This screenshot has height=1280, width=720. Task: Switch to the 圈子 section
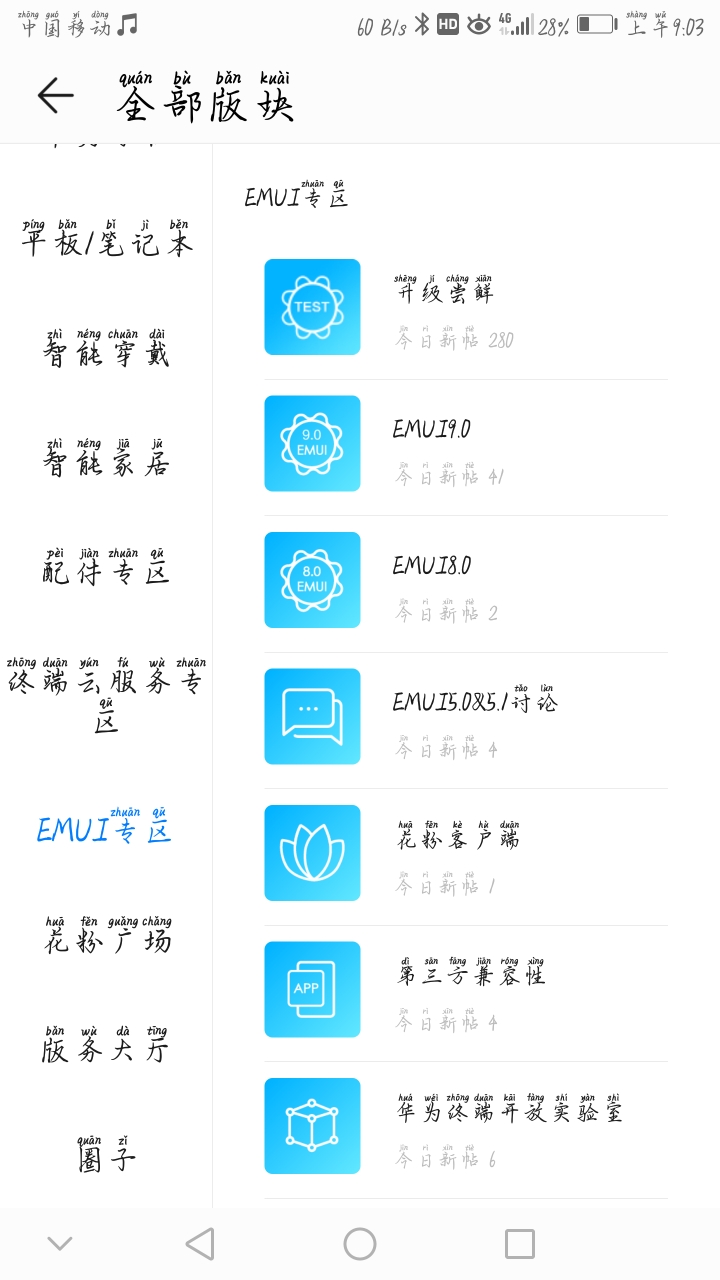(105, 1157)
